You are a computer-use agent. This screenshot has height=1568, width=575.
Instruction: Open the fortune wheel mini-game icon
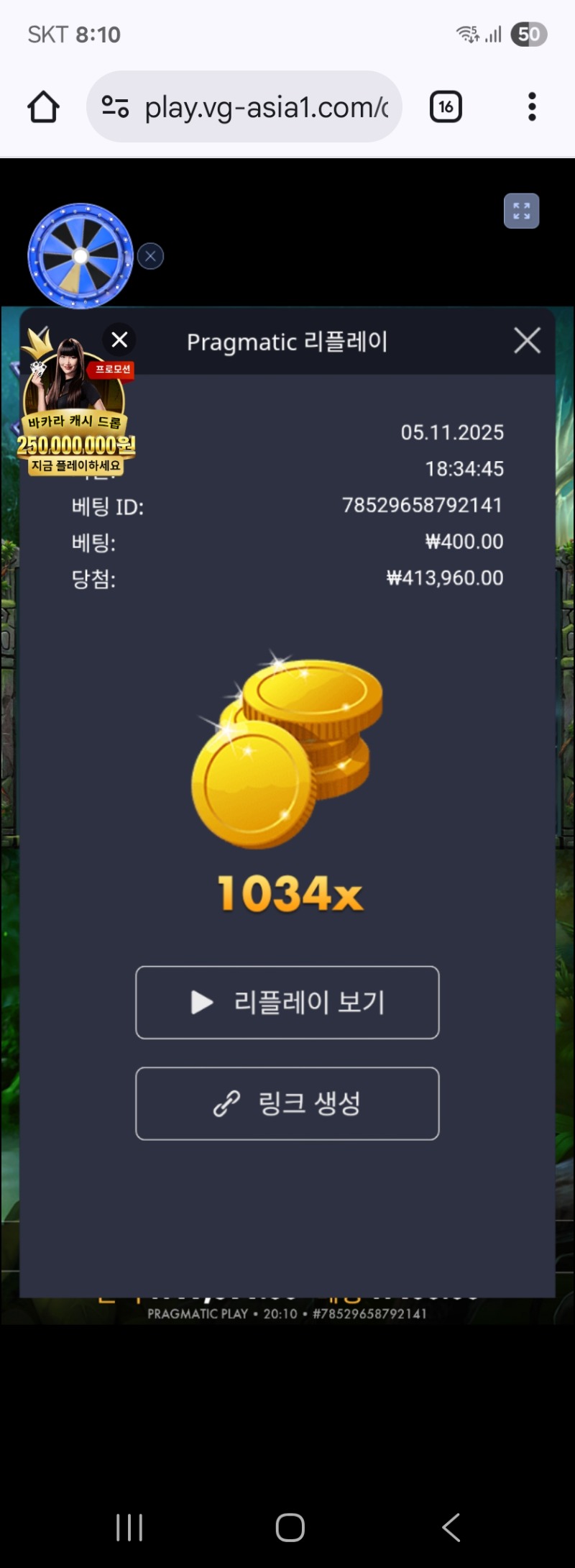80,255
